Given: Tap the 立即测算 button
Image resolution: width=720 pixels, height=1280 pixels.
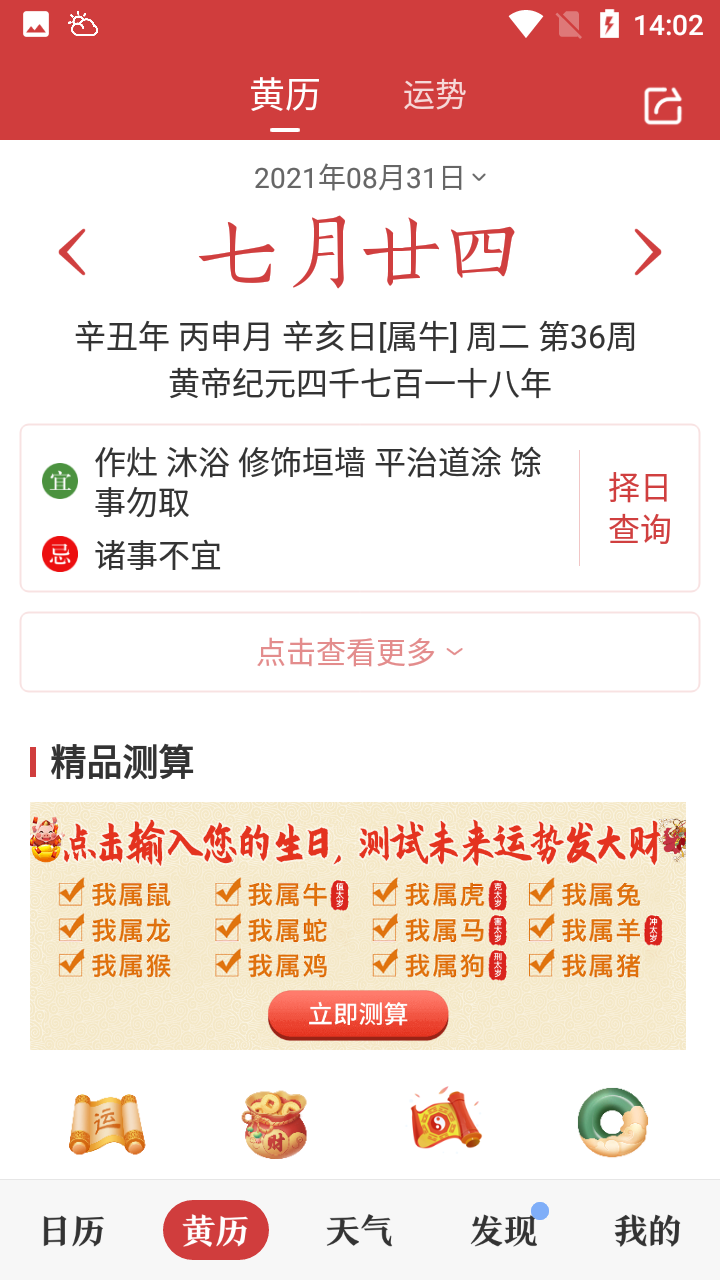Looking at the screenshot, I should (x=358, y=1014).
